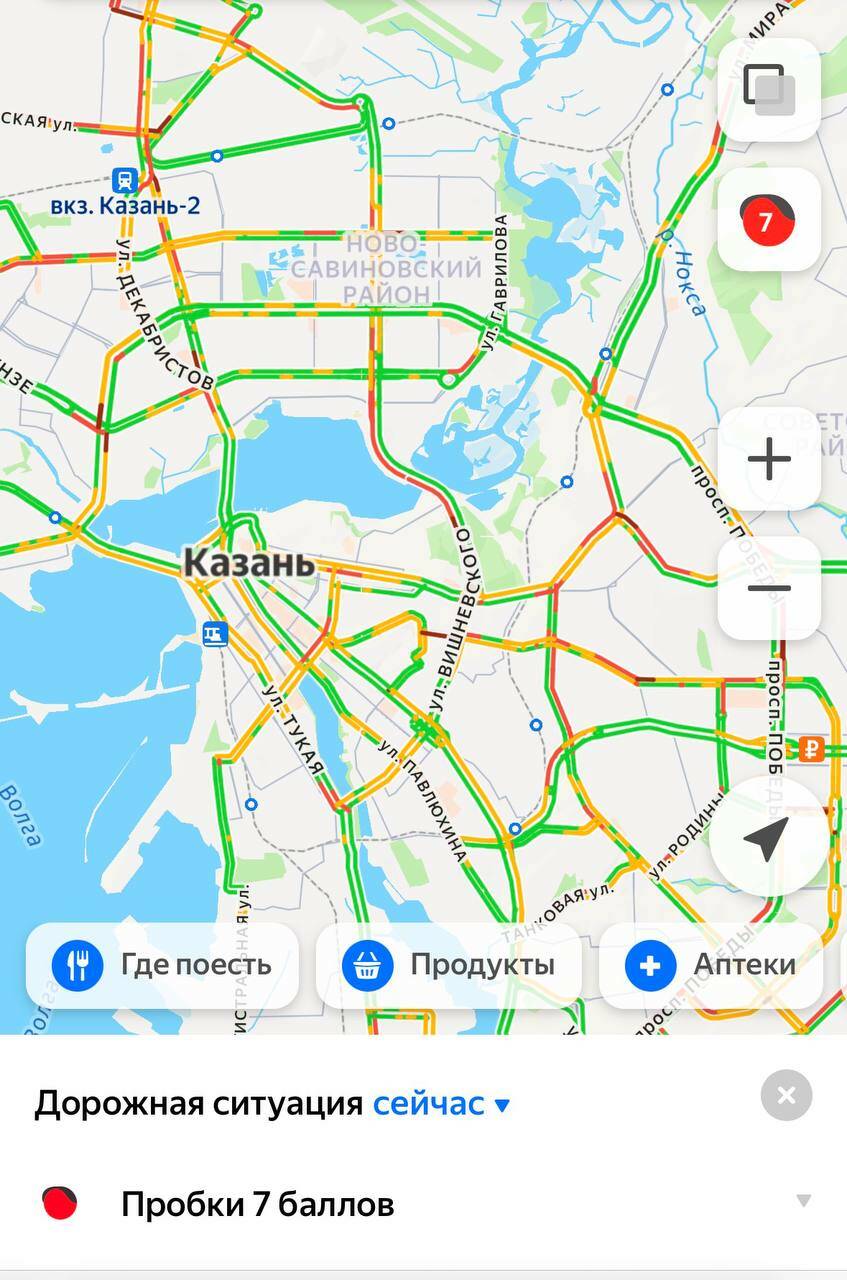
Task: Tap the вкз. Казань-2 station marker
Action: click(x=125, y=180)
